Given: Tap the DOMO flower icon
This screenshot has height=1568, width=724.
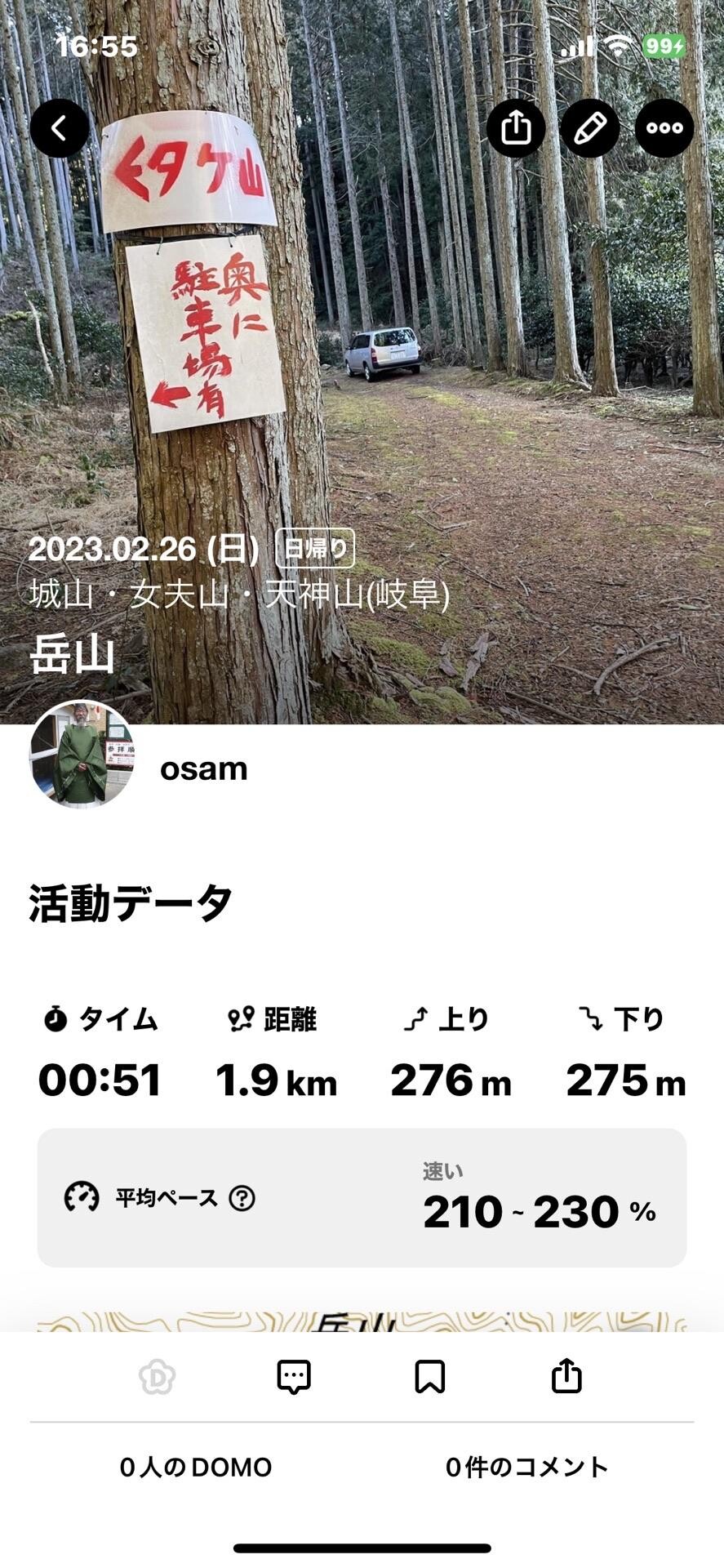Looking at the screenshot, I should click(x=158, y=1375).
